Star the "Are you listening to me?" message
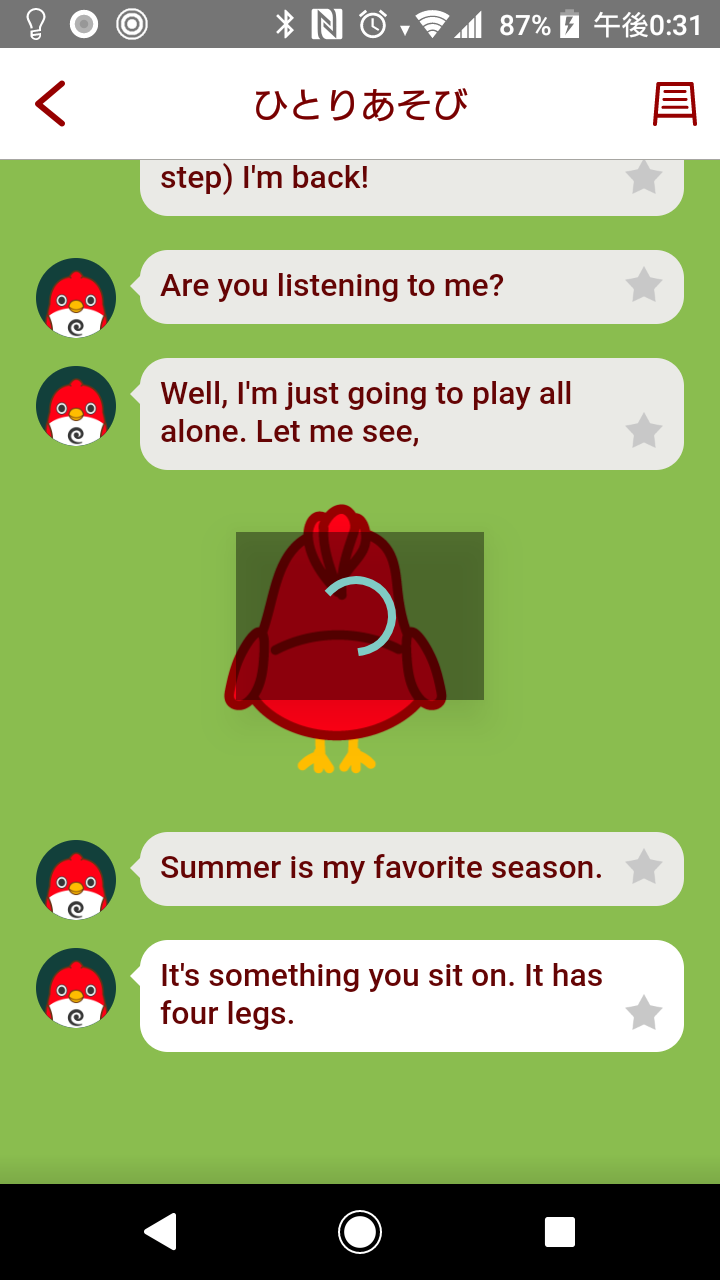Screen dimensions: 720x1280 (x=644, y=286)
